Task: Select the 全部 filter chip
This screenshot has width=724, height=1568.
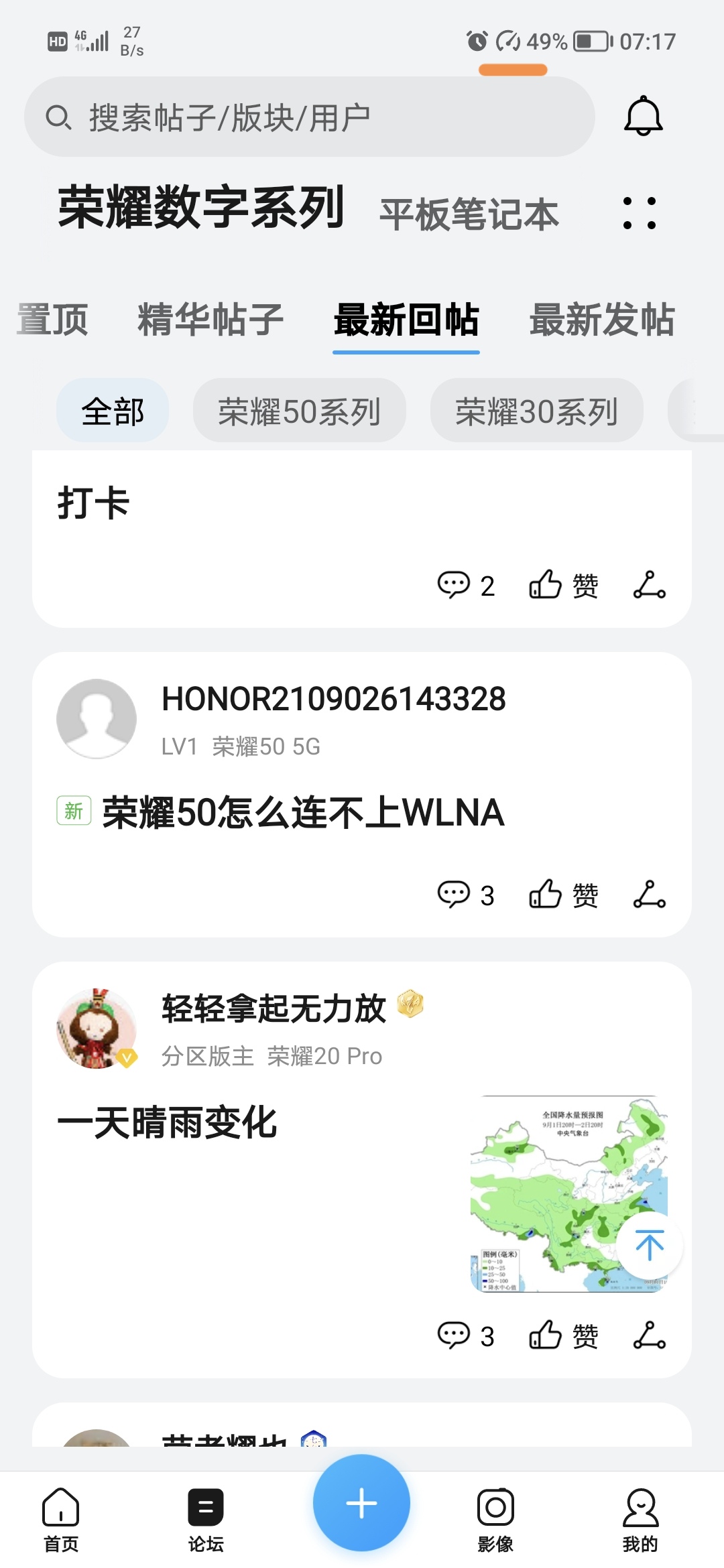Action: [x=113, y=411]
